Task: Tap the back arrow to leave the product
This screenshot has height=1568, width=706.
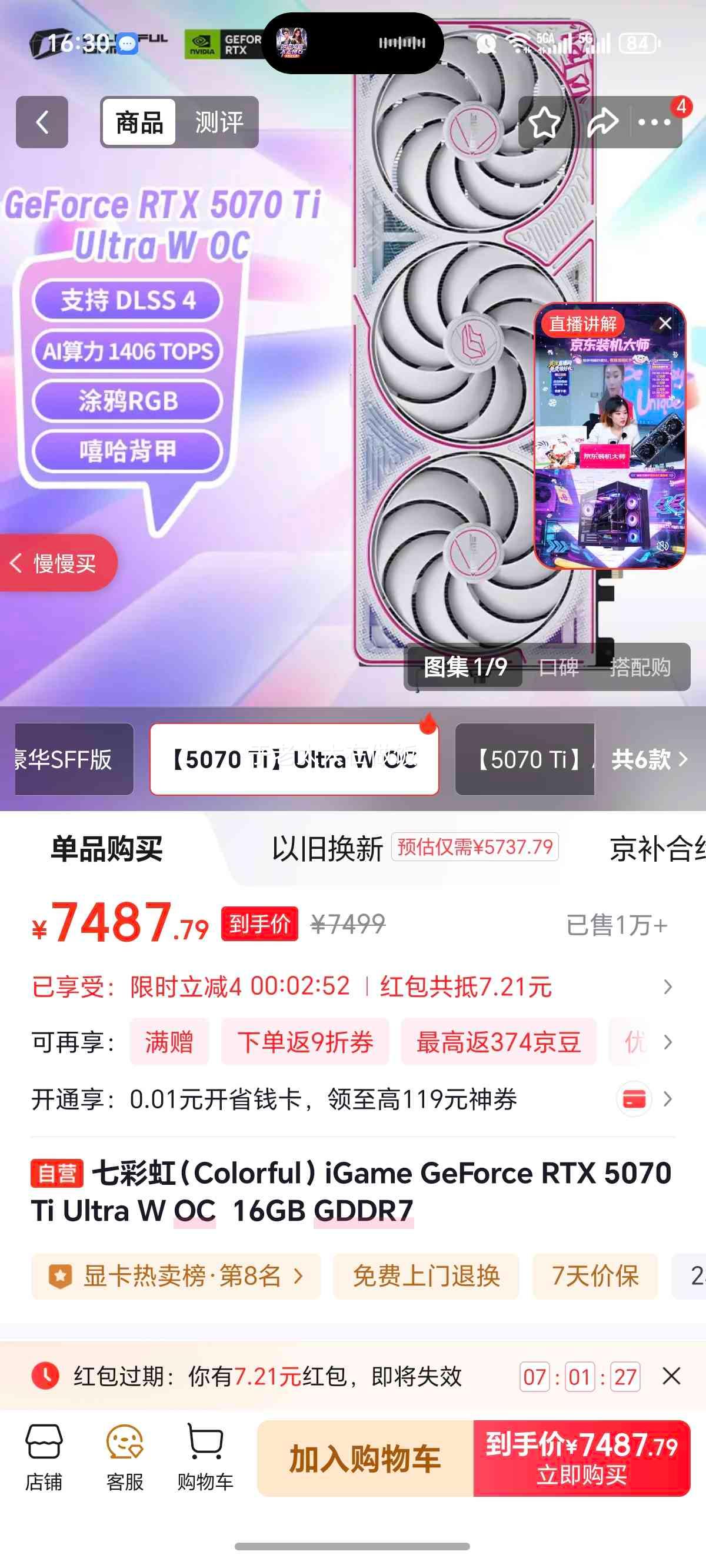Action: pos(41,122)
